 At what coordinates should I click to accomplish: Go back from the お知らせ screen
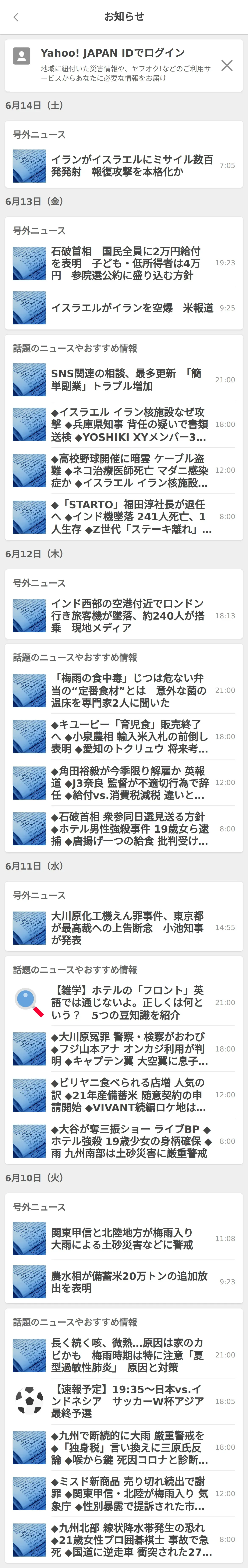[x=16, y=17]
